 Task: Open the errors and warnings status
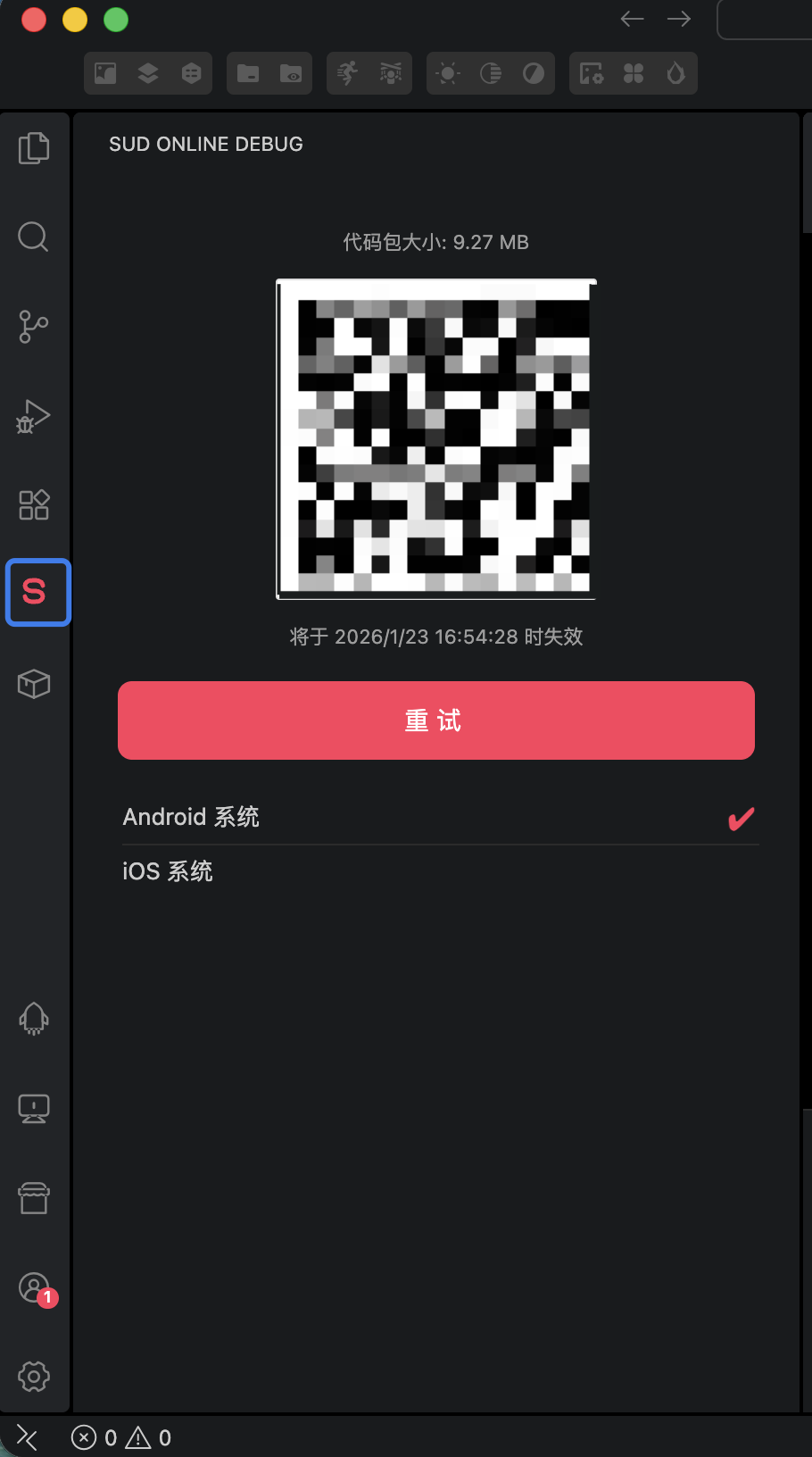coord(121,1437)
